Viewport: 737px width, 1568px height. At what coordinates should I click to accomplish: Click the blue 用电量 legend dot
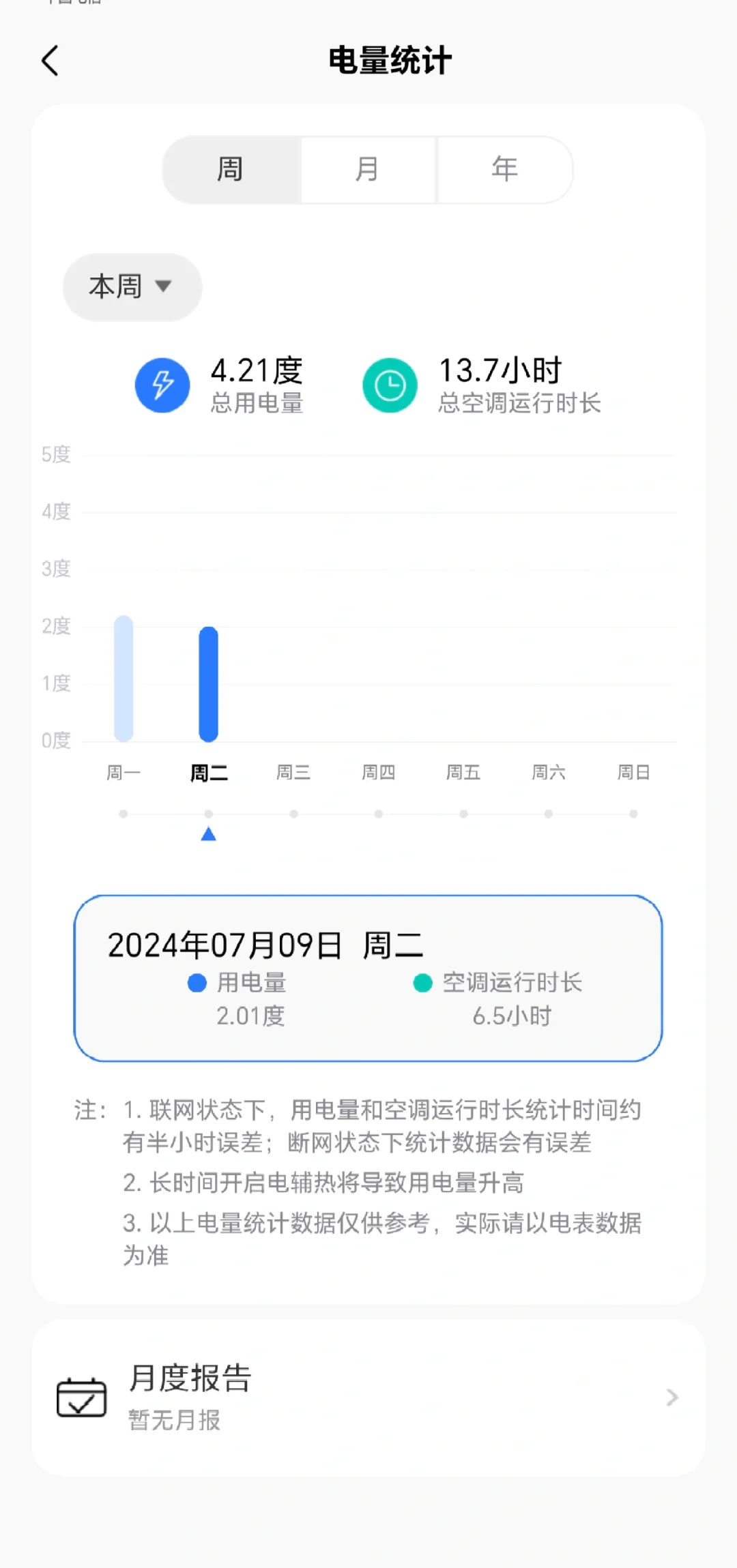[196, 982]
